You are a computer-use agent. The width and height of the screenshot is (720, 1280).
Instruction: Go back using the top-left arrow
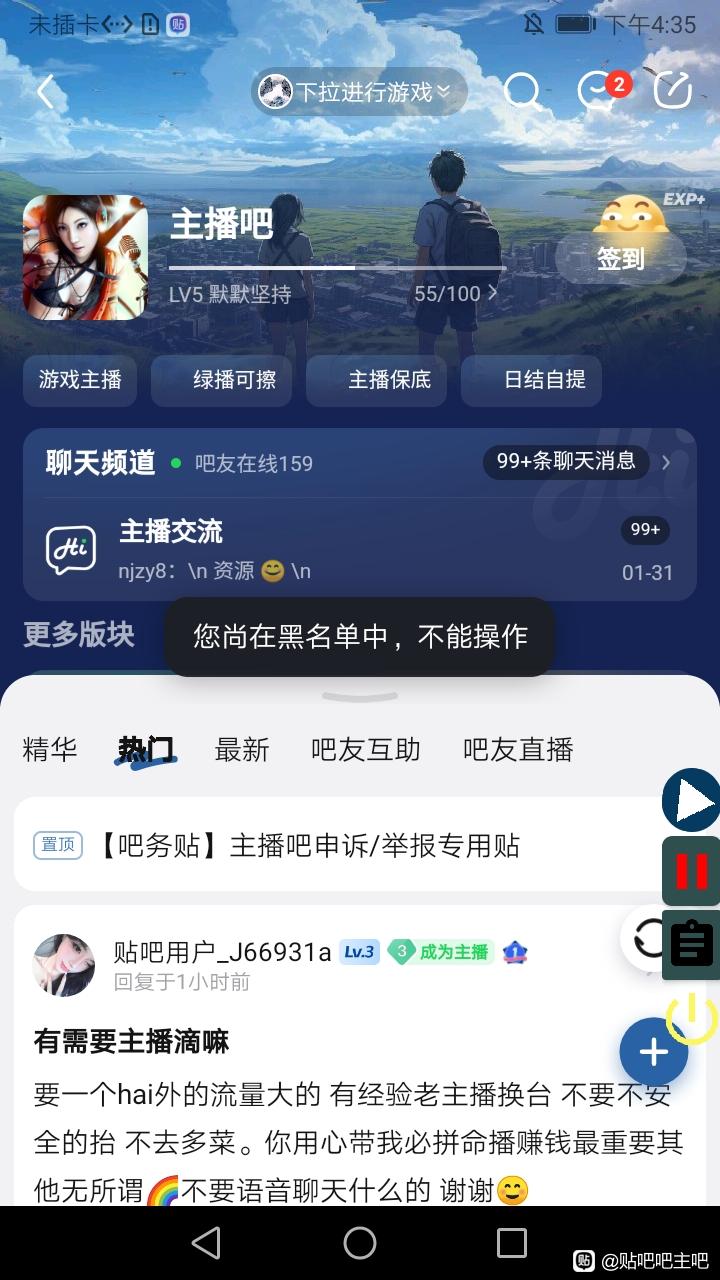45,92
